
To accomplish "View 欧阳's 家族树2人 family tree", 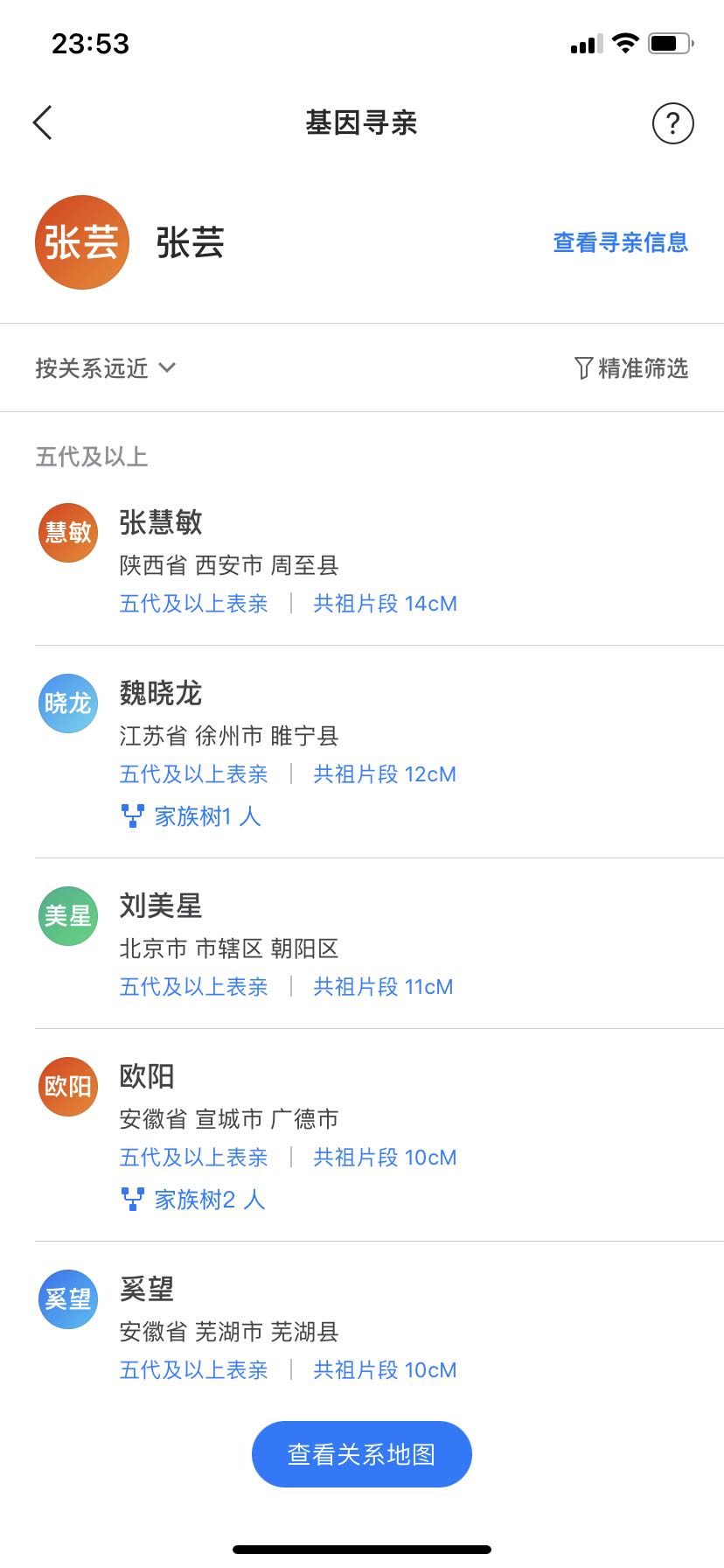I will pos(193,1200).
